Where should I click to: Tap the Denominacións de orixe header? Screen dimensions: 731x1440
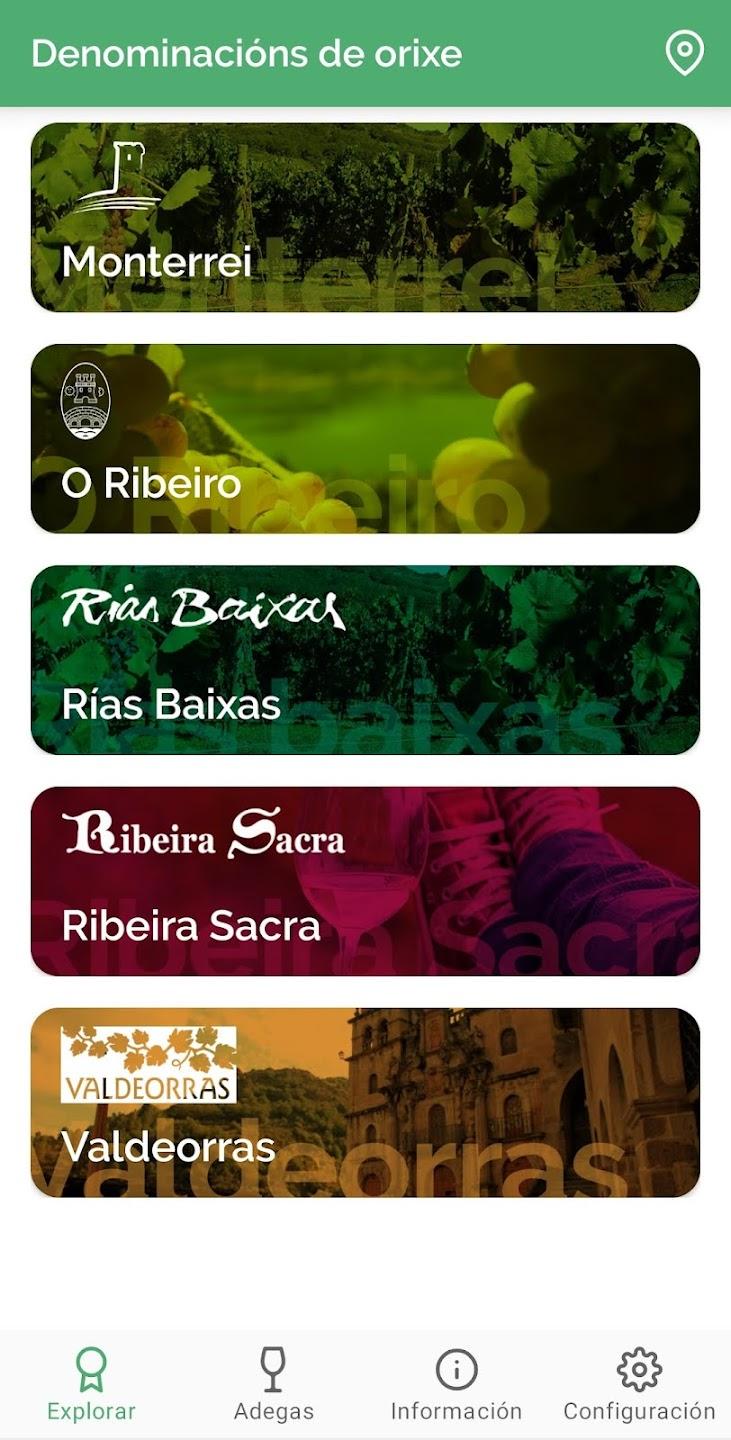coord(246,55)
